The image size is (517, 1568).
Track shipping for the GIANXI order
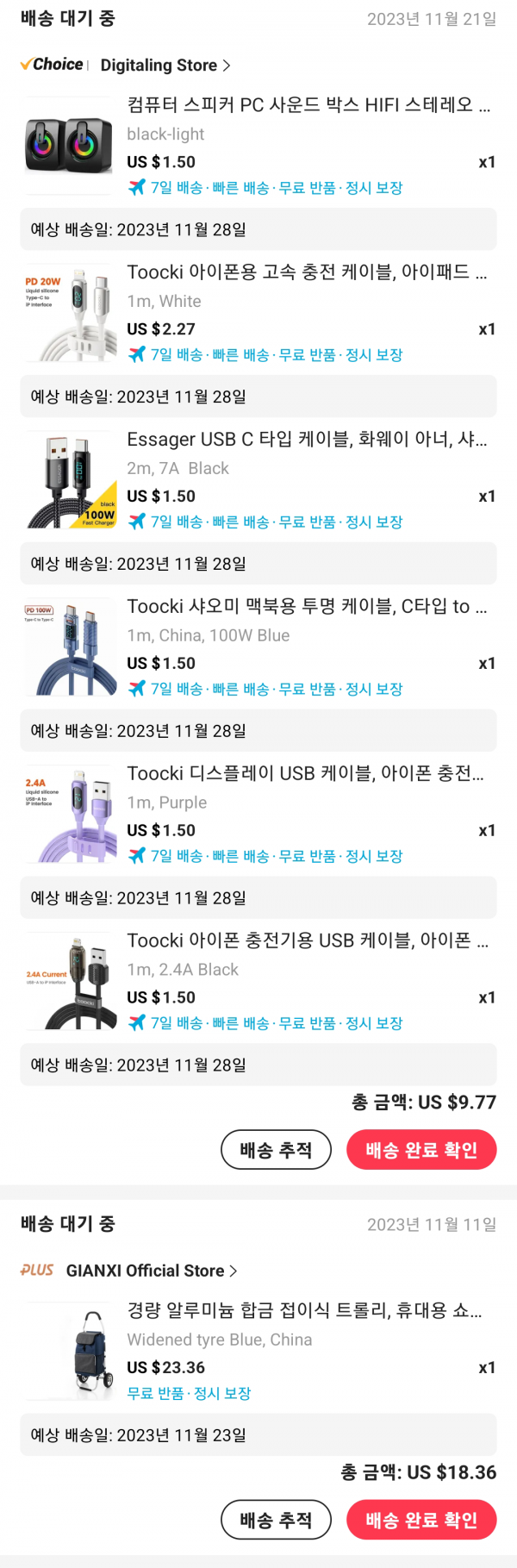coord(276,1520)
